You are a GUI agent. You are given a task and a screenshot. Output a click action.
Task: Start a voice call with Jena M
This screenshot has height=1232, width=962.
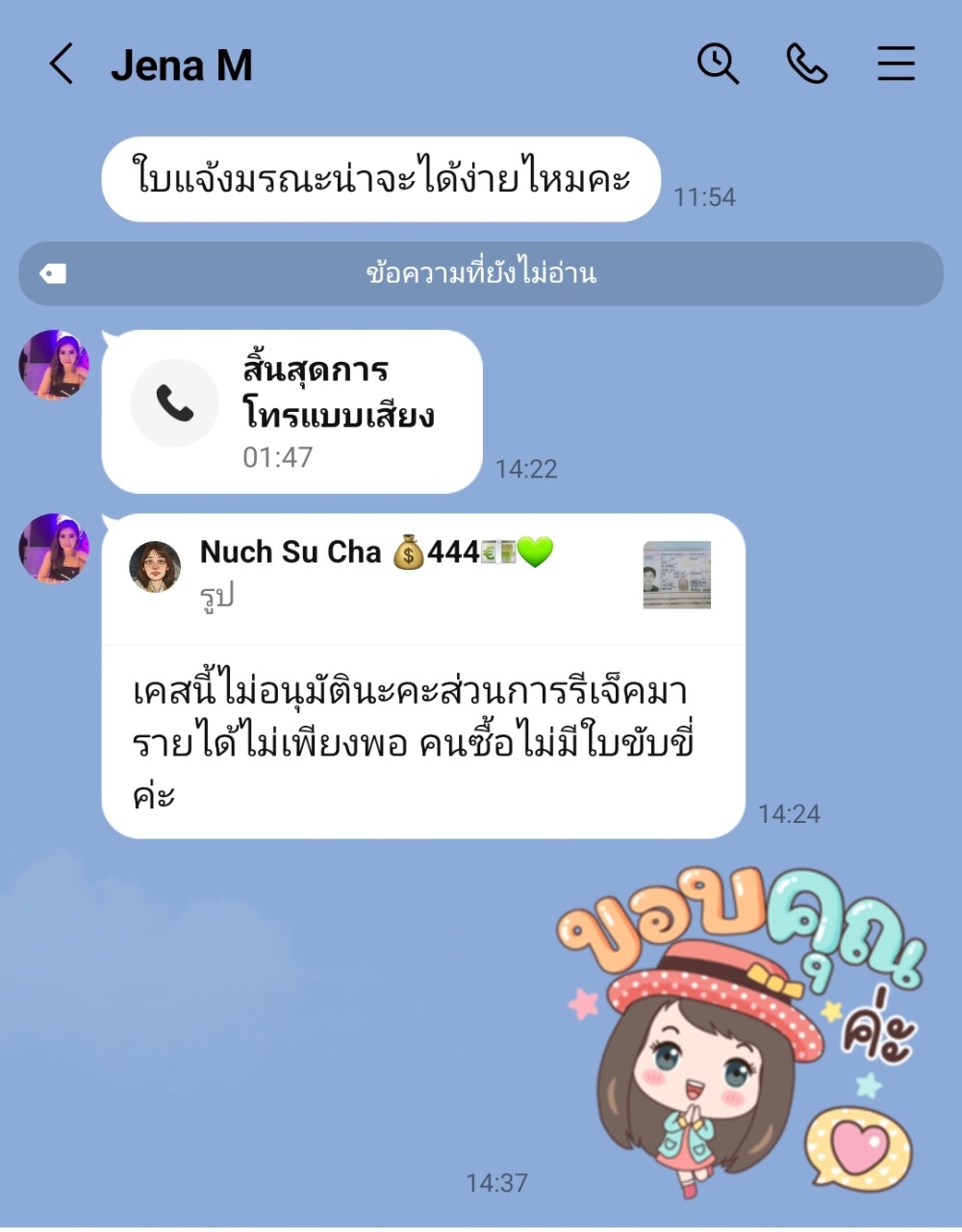tap(806, 64)
